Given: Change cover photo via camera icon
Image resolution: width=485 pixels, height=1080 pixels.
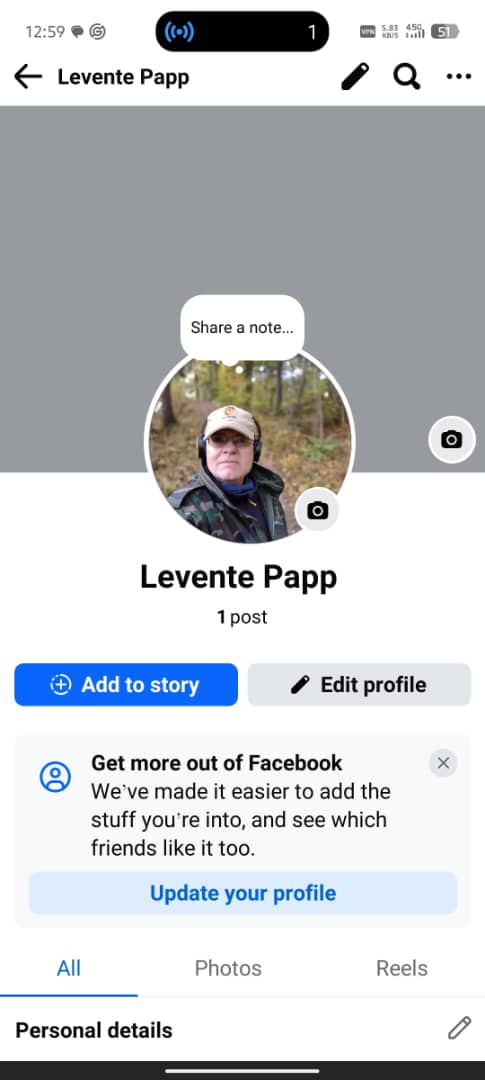Looking at the screenshot, I should pos(452,439).
